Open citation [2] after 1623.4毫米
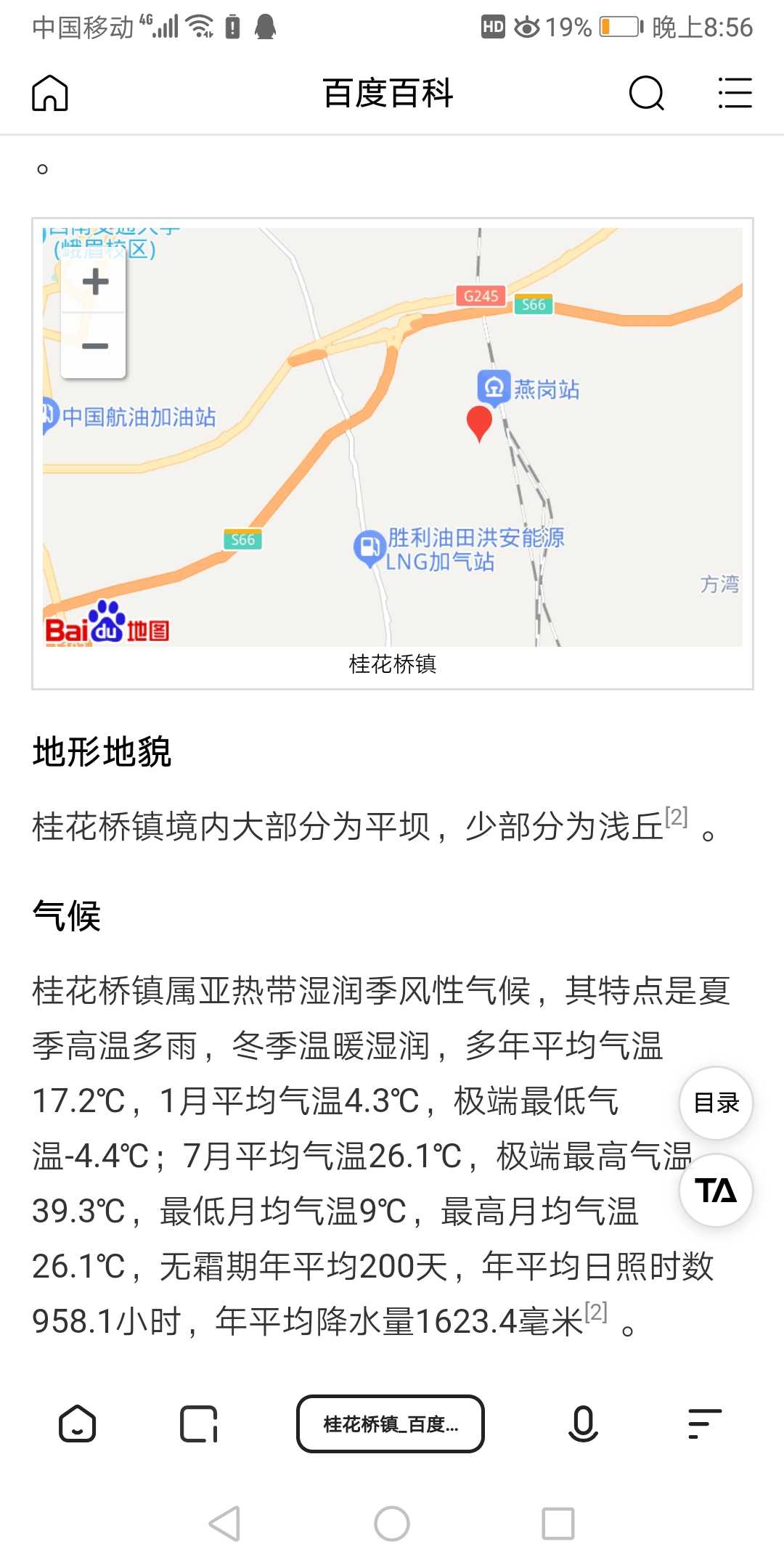The height and width of the screenshot is (1568, 784). tap(596, 1311)
